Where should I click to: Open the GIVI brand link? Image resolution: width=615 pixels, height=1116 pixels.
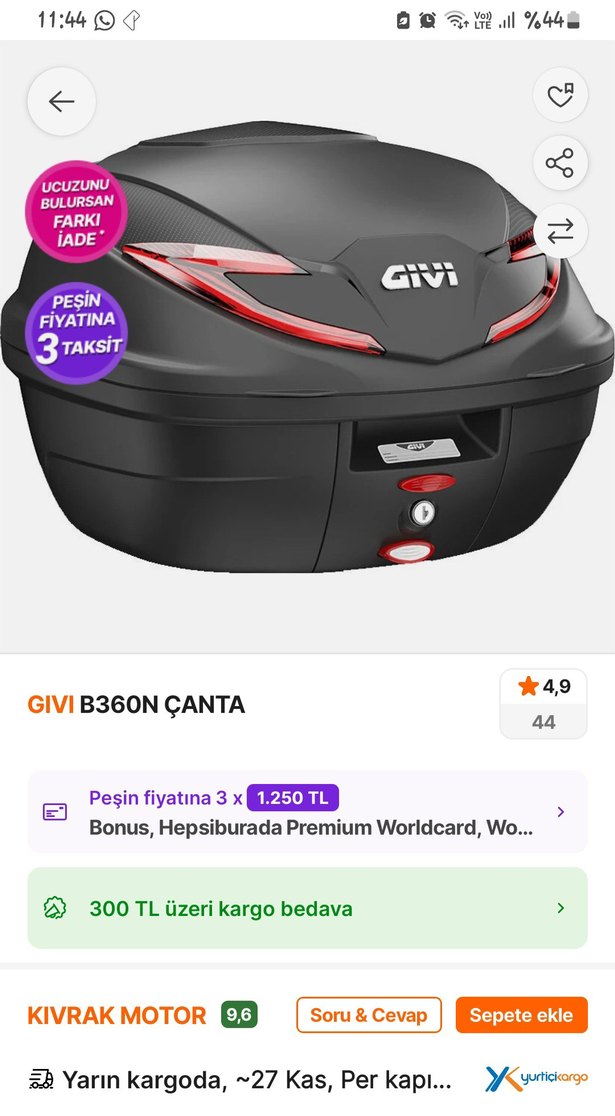(x=50, y=705)
